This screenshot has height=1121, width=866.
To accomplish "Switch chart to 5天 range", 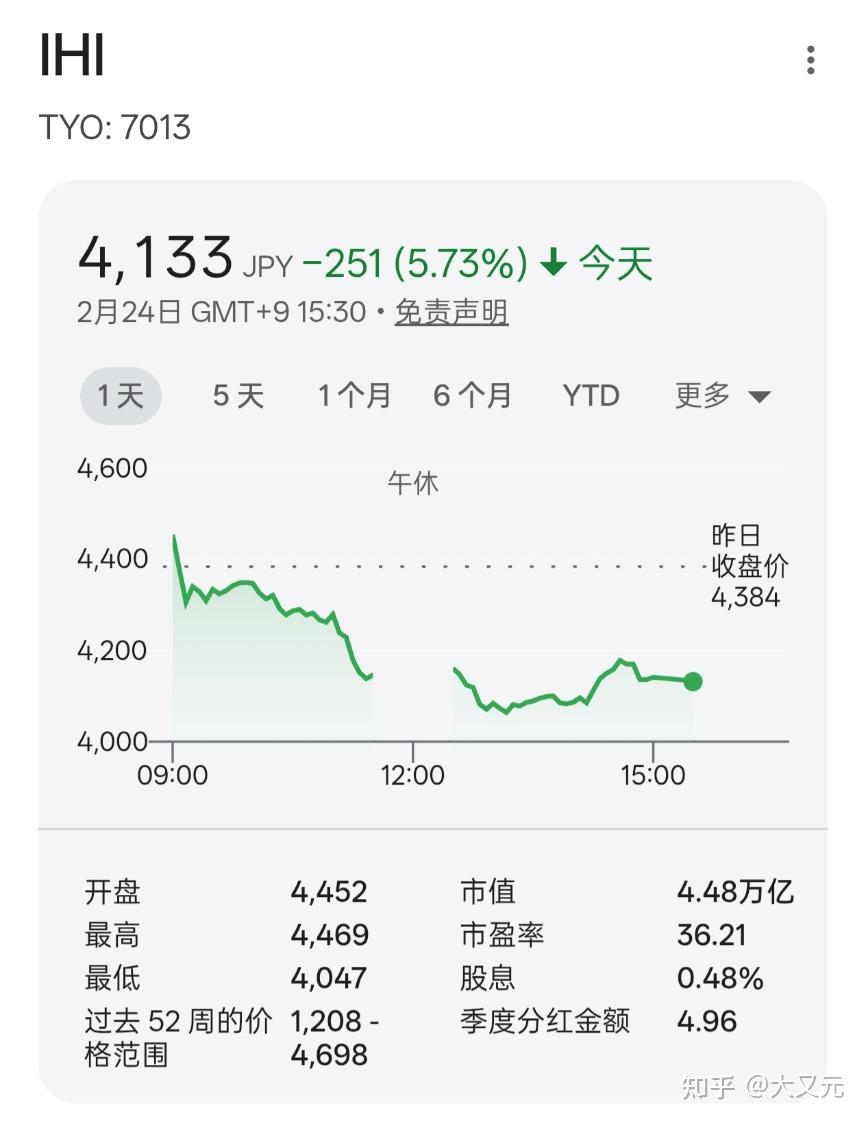I will tap(238, 396).
